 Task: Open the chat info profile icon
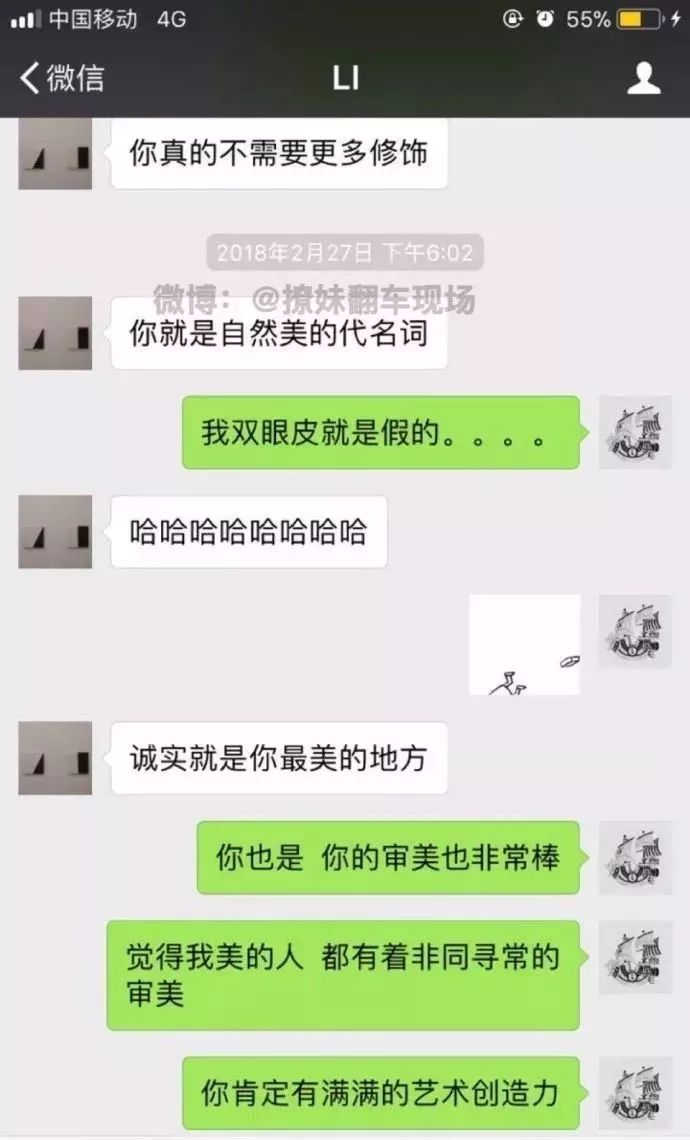point(644,78)
